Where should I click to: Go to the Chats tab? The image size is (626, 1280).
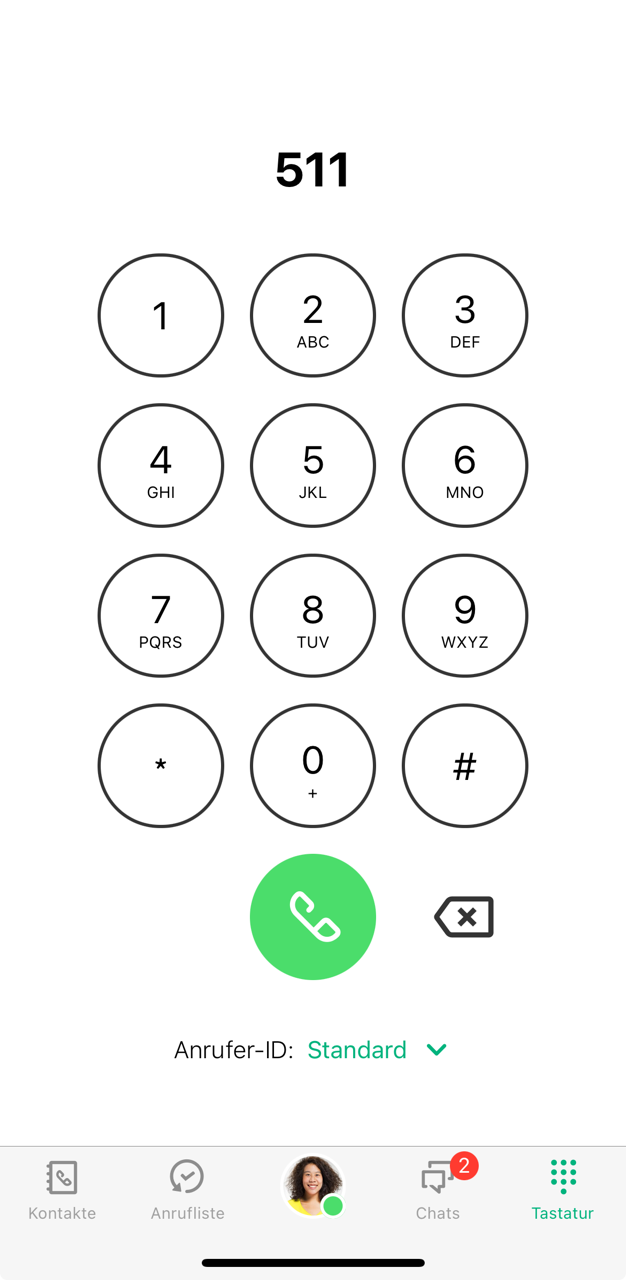(x=438, y=1190)
